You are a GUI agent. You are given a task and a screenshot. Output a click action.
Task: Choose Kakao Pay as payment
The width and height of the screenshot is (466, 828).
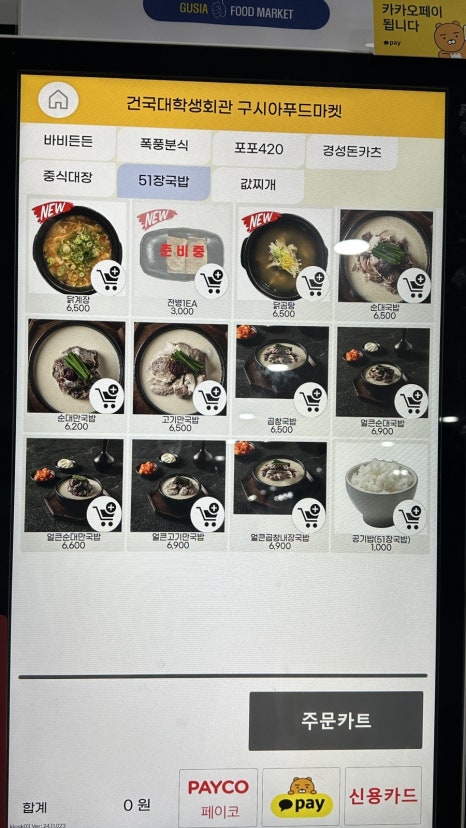301,797
